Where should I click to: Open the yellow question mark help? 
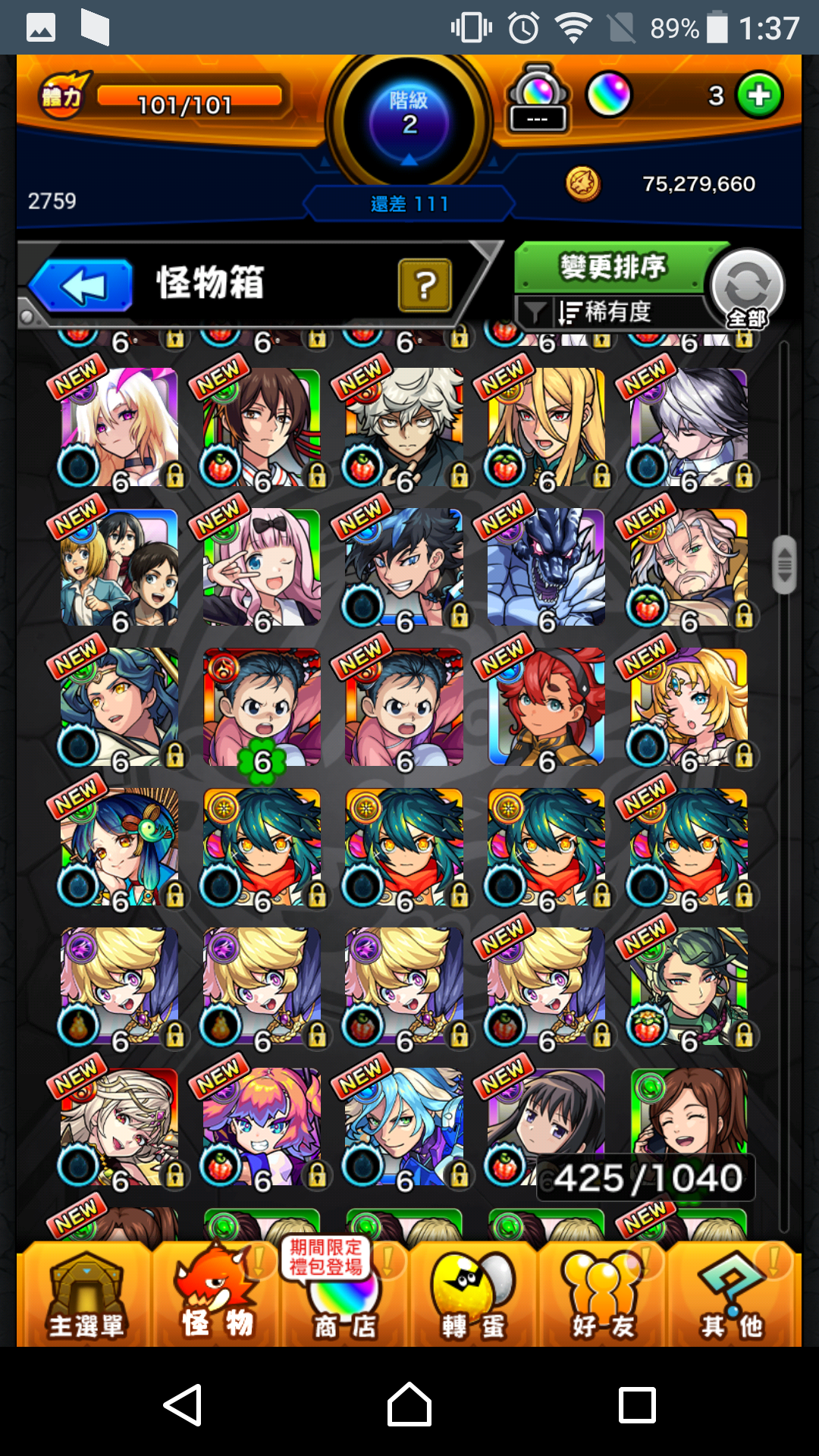click(x=425, y=286)
